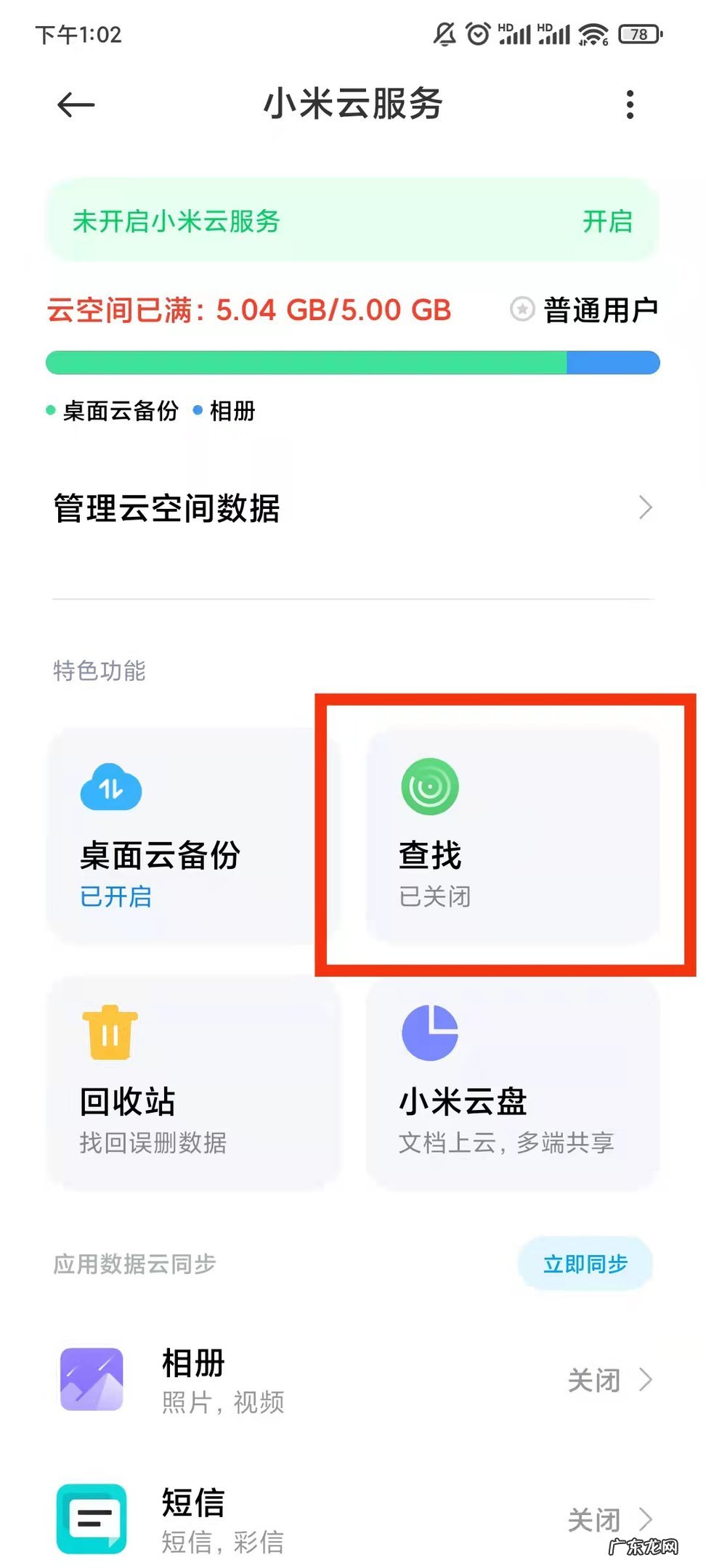Open the 回收站 recycle bin card

click(192, 1083)
